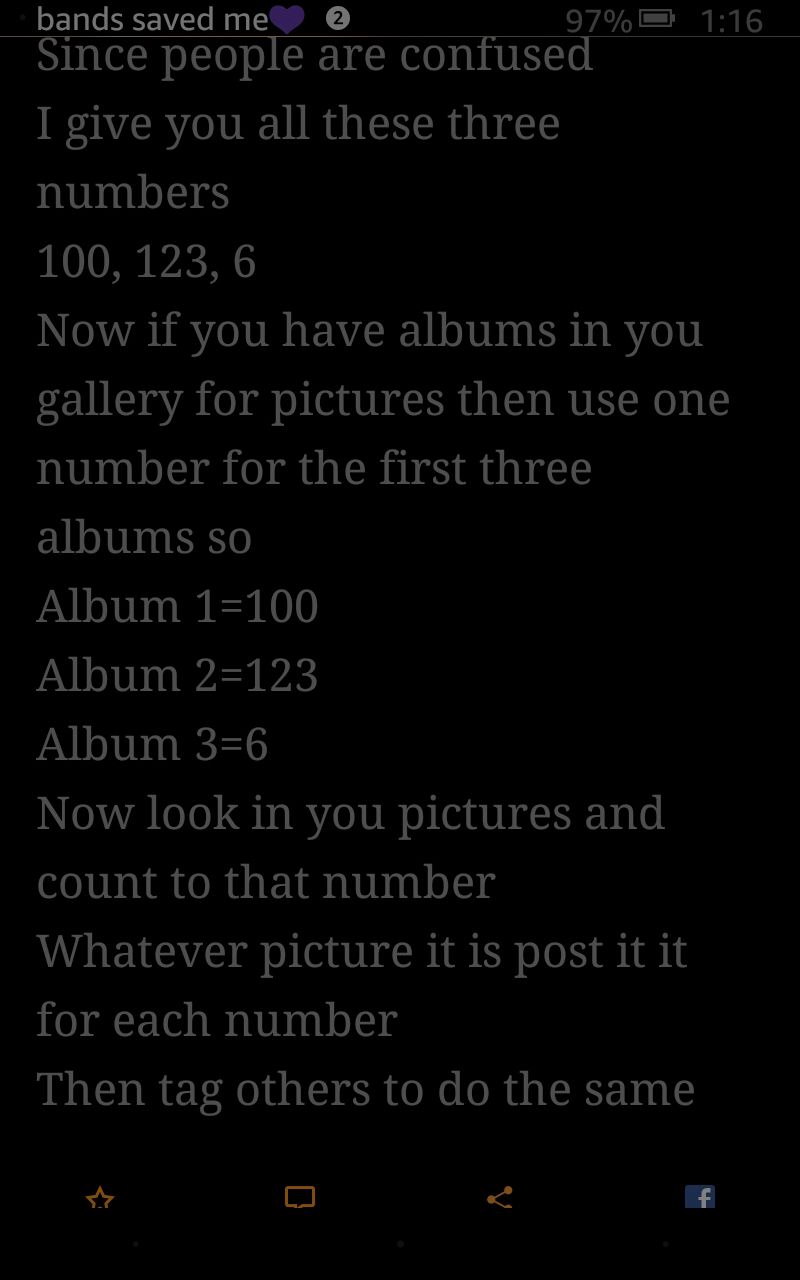The height and width of the screenshot is (1280, 800).
Task: Tap the star icon to favorite this post
Action: [100, 1197]
